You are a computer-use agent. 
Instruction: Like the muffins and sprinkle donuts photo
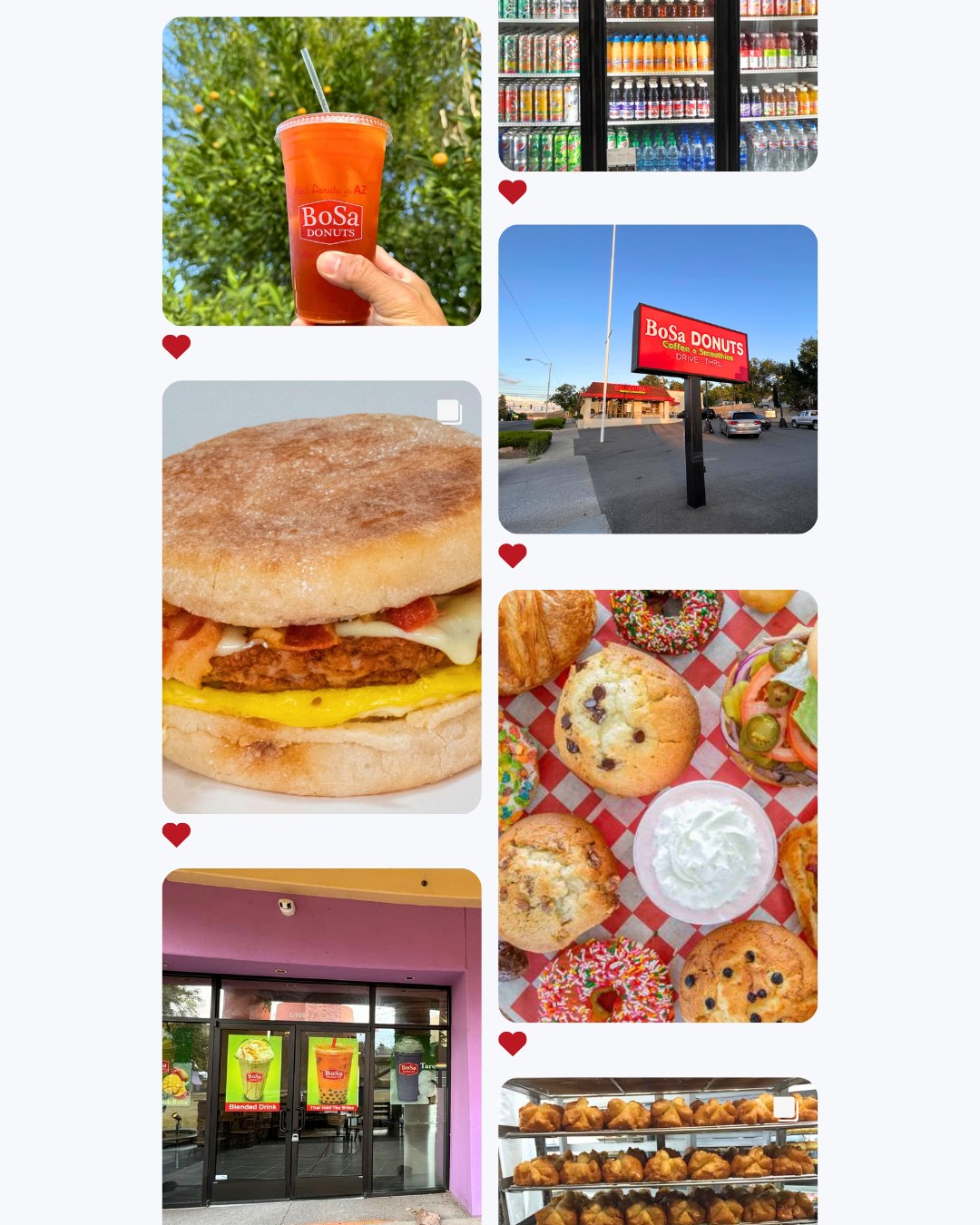pos(513,1044)
